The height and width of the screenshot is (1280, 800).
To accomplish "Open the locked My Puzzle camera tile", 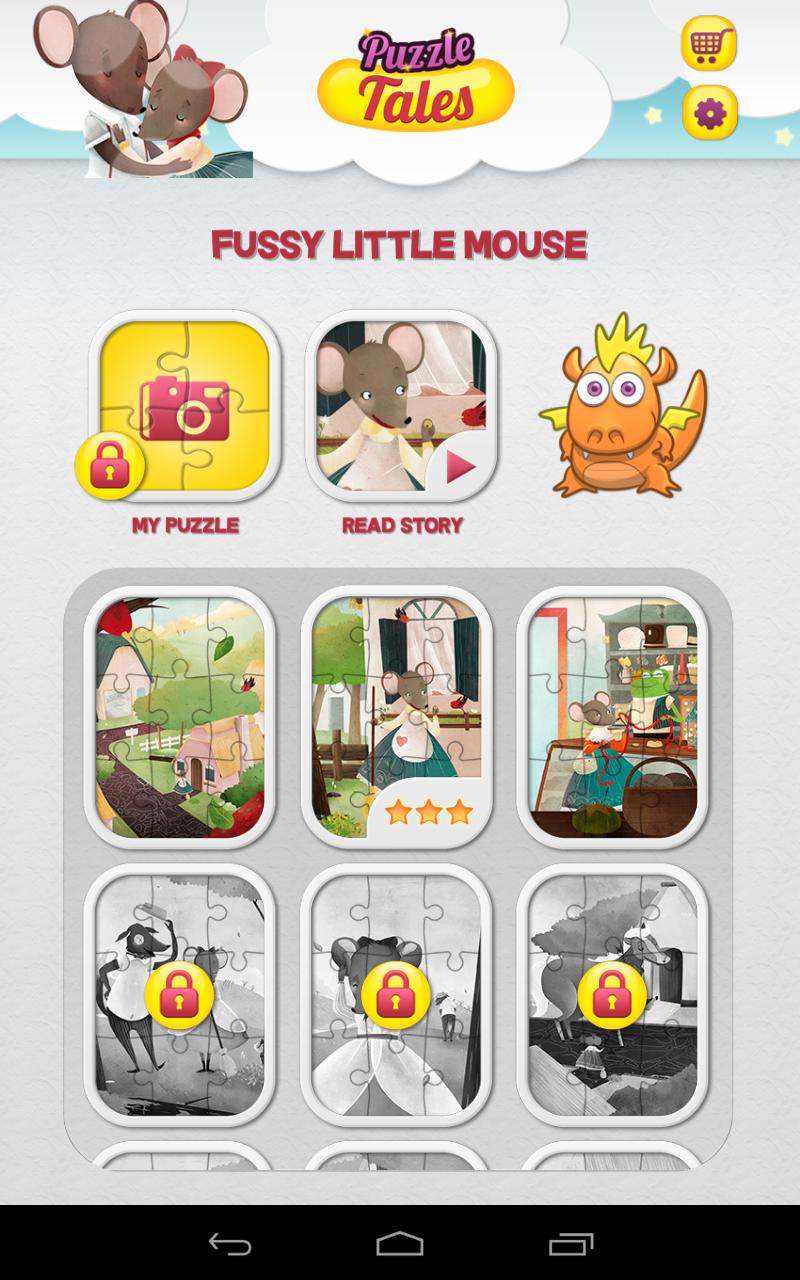I will tap(185, 406).
